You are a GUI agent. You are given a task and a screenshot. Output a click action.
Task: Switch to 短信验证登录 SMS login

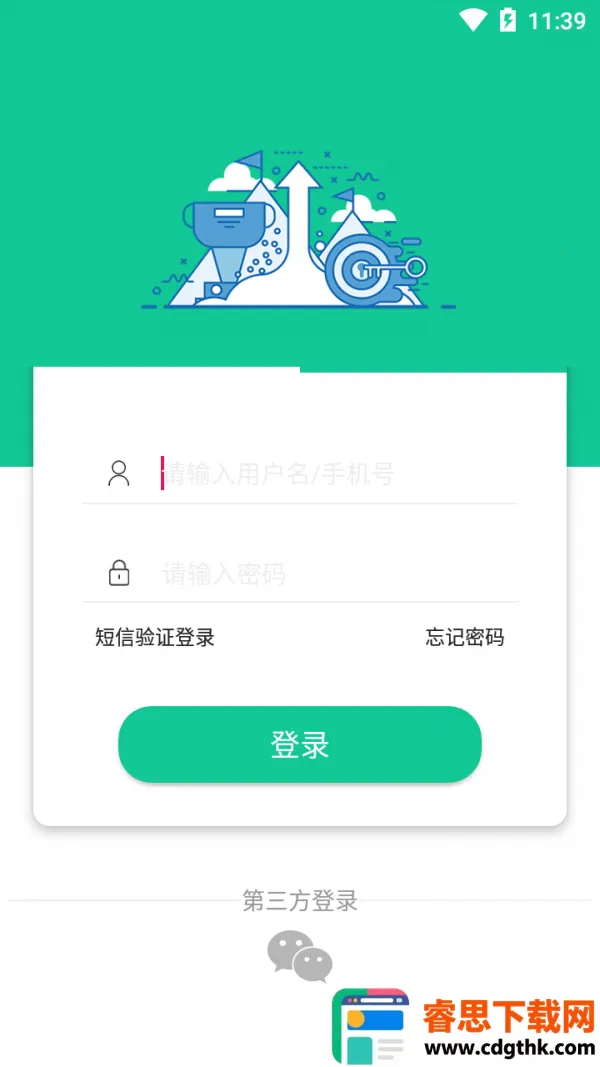click(155, 637)
